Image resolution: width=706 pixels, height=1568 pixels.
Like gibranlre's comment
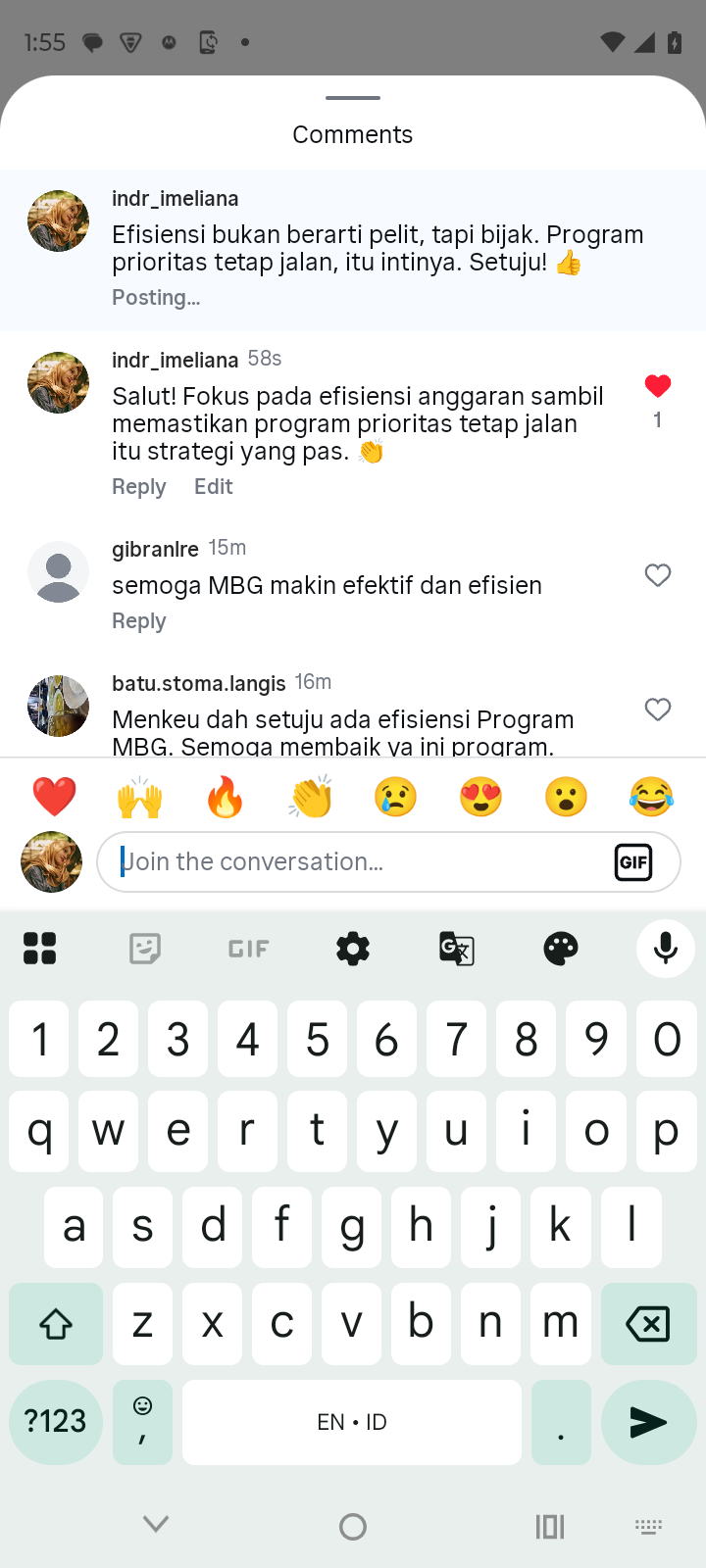[x=657, y=575]
